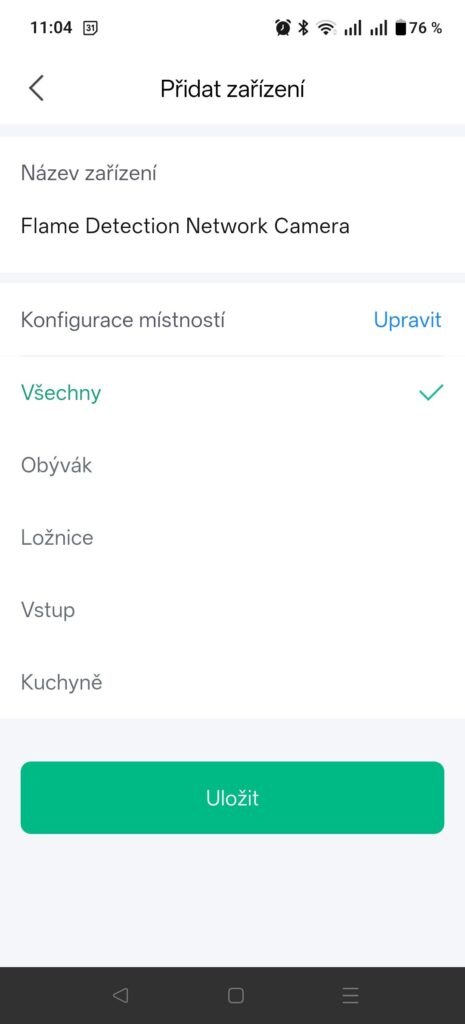Tap Upravit to edit rooms

coord(408,320)
